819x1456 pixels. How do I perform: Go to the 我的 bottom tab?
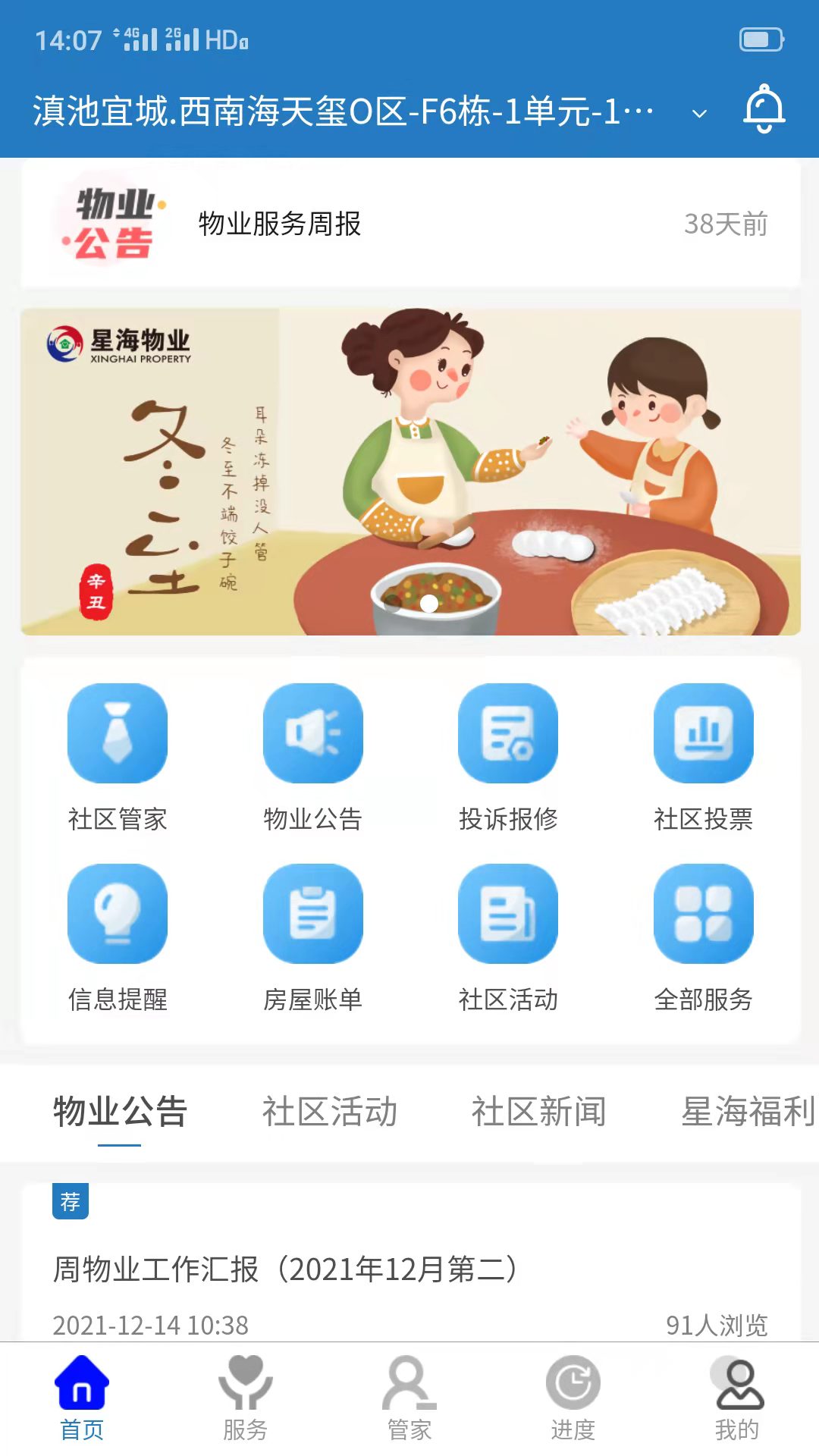pyautogui.click(x=737, y=1398)
